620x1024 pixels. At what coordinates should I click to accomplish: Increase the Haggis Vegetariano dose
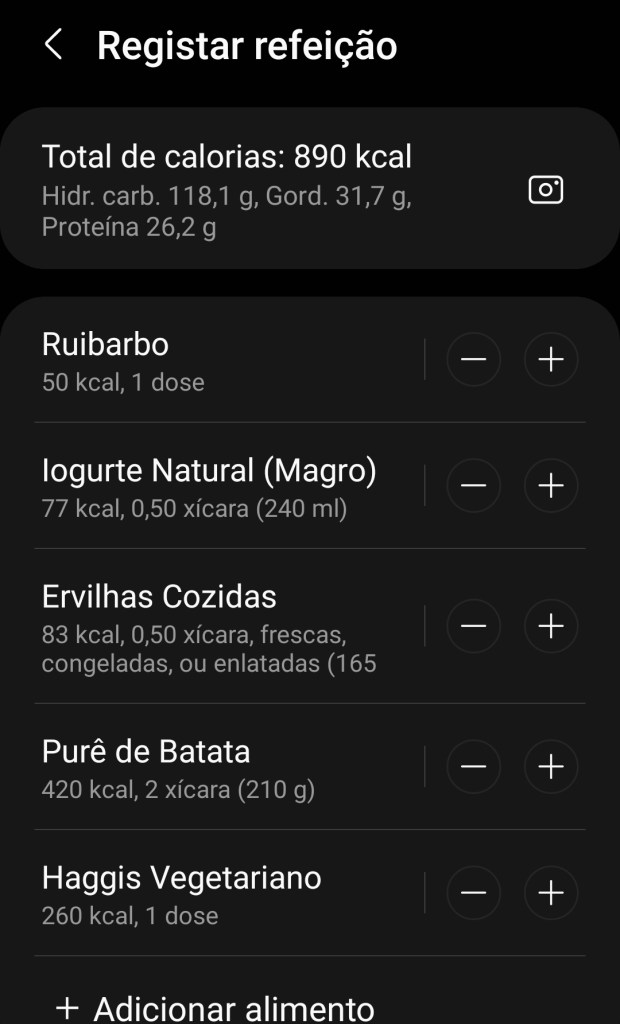click(551, 892)
